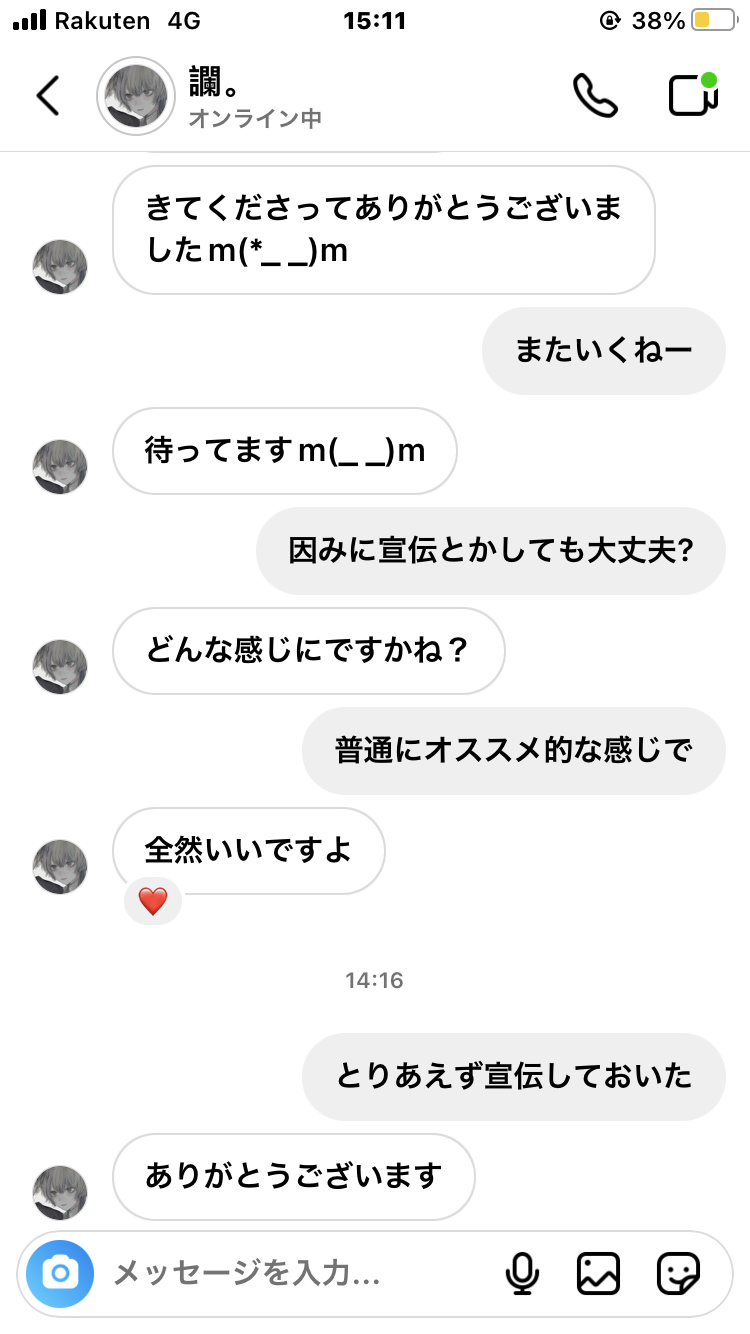750x1334 pixels.
Task: Tap the clock showing 15:11
Action: coord(375,20)
